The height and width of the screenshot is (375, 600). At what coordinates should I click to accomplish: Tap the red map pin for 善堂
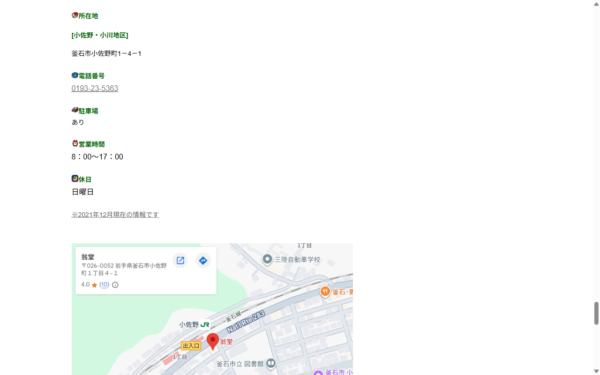(x=213, y=341)
